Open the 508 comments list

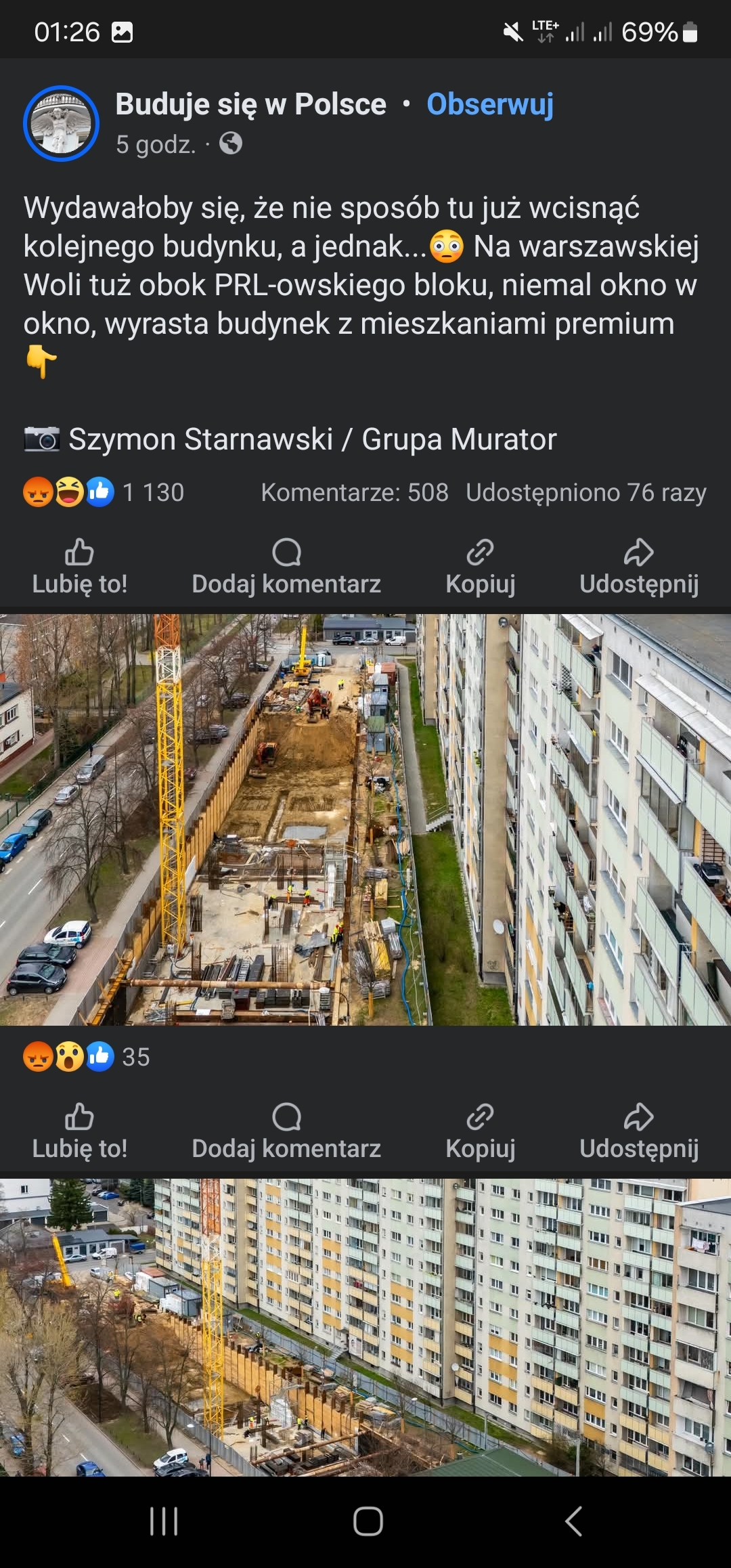(x=355, y=492)
